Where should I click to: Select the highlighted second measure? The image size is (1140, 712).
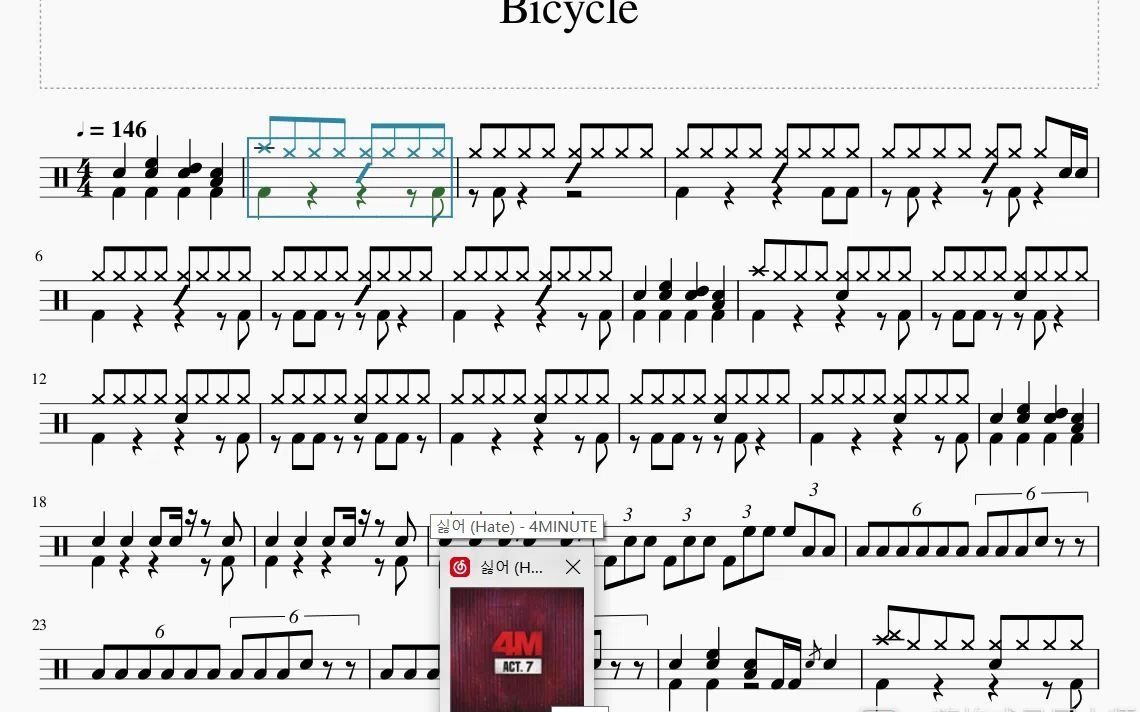[350, 177]
